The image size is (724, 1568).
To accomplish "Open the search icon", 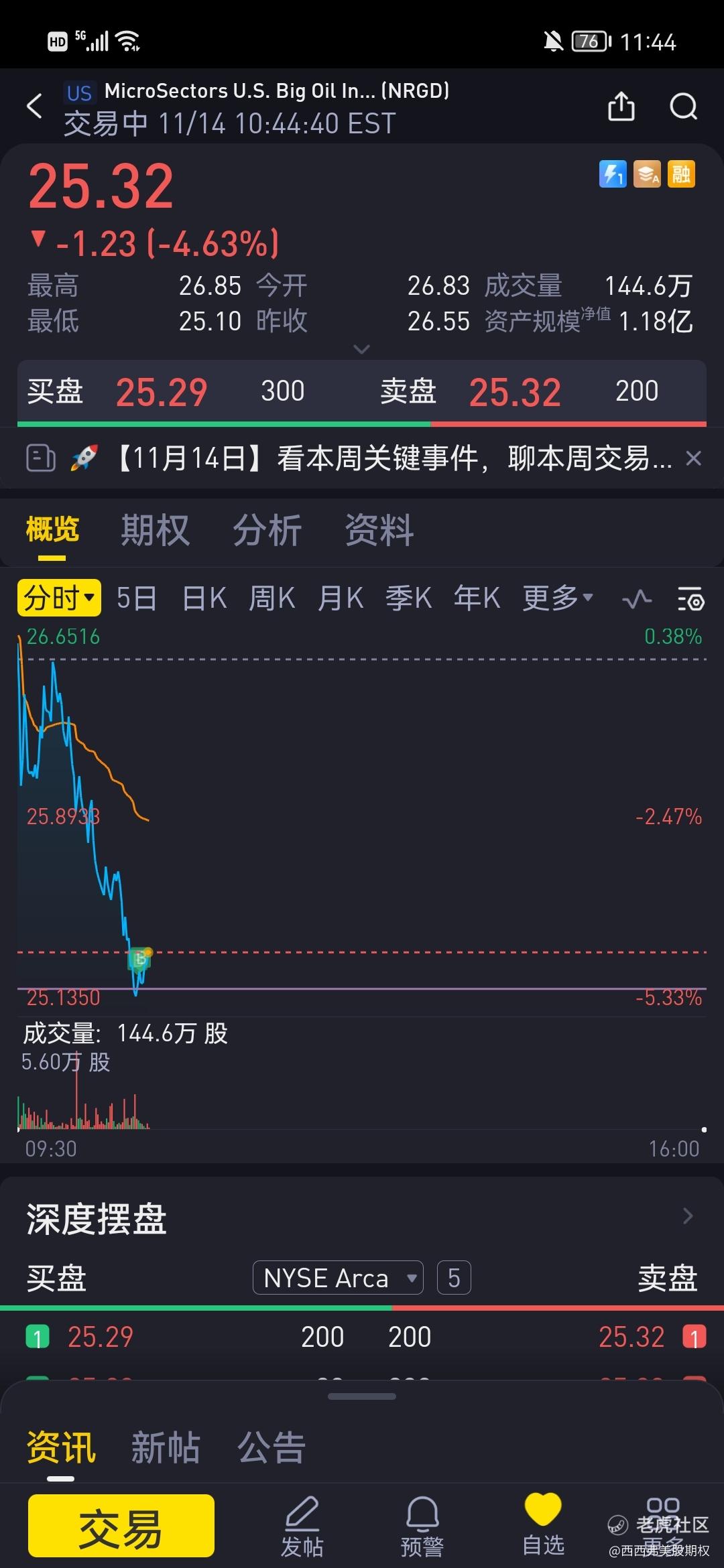I will point(684,106).
